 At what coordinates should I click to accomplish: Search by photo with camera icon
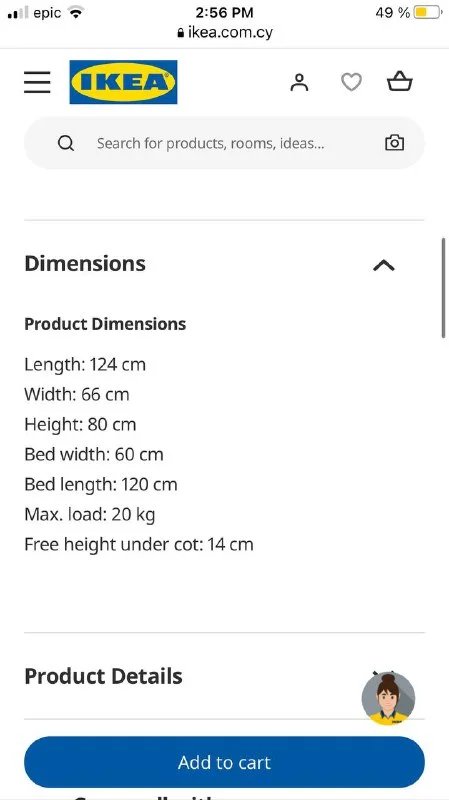pyautogui.click(x=394, y=143)
